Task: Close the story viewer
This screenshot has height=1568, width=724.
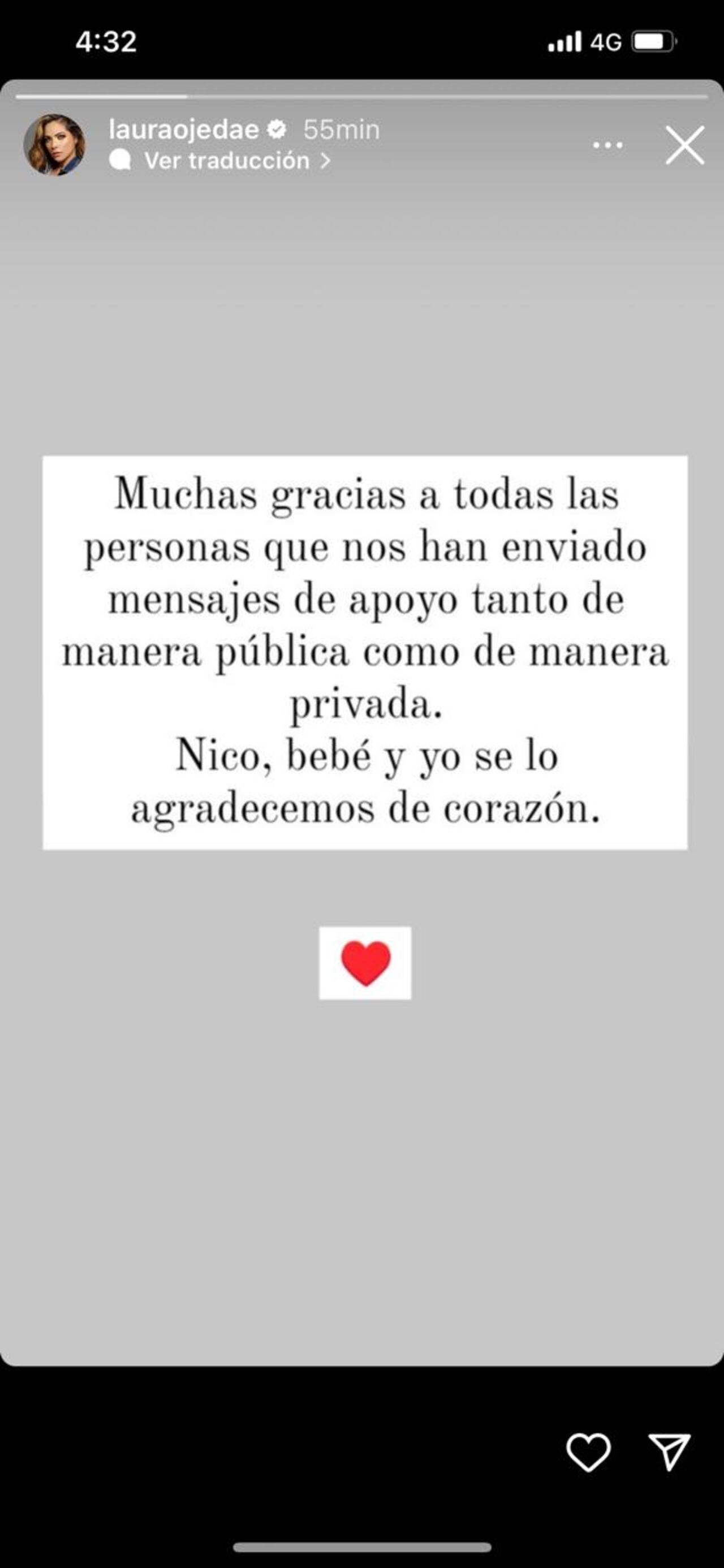Action: click(684, 145)
